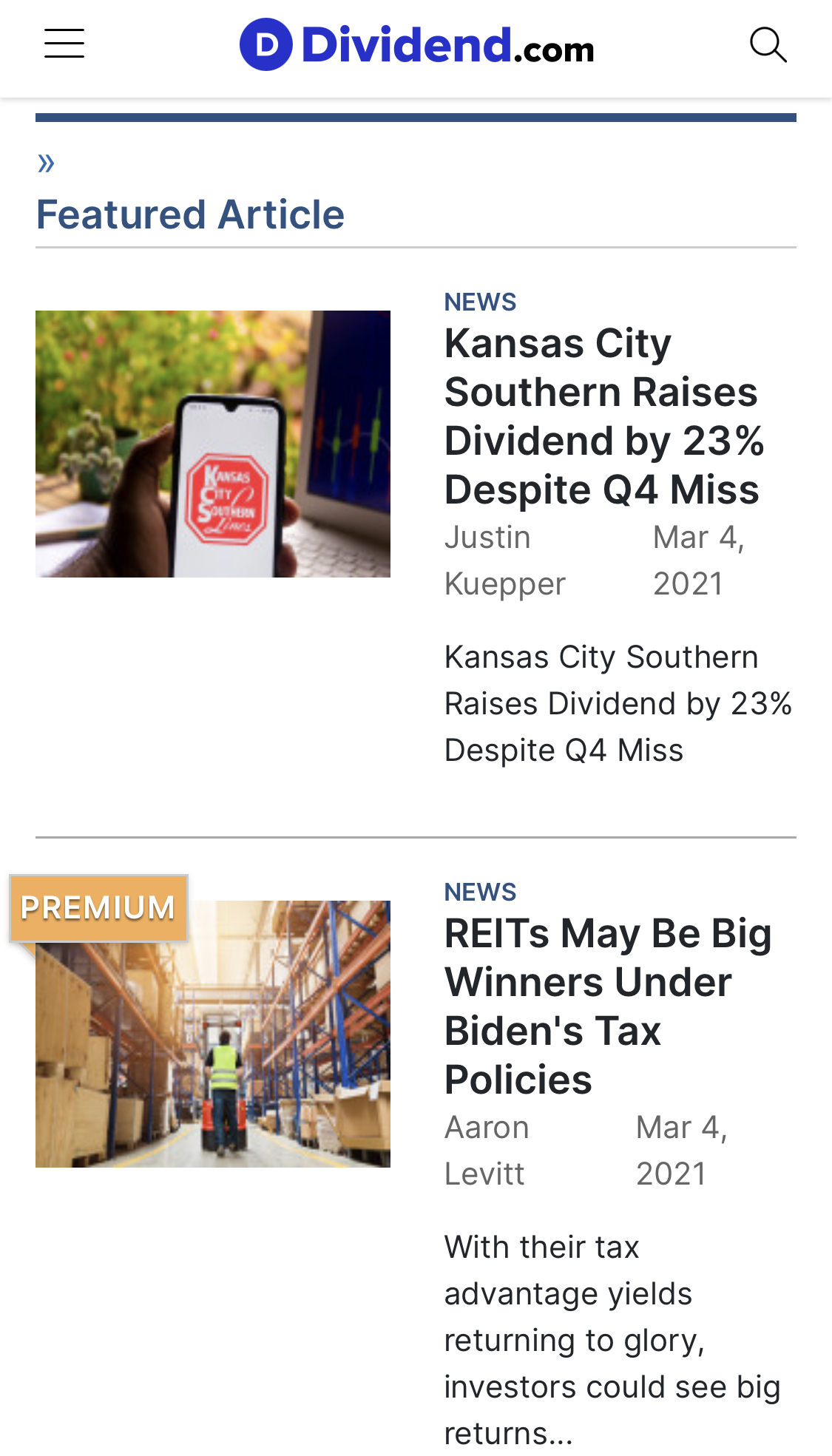The image size is (832, 1456).
Task: Open the site search
Action: [768, 45]
